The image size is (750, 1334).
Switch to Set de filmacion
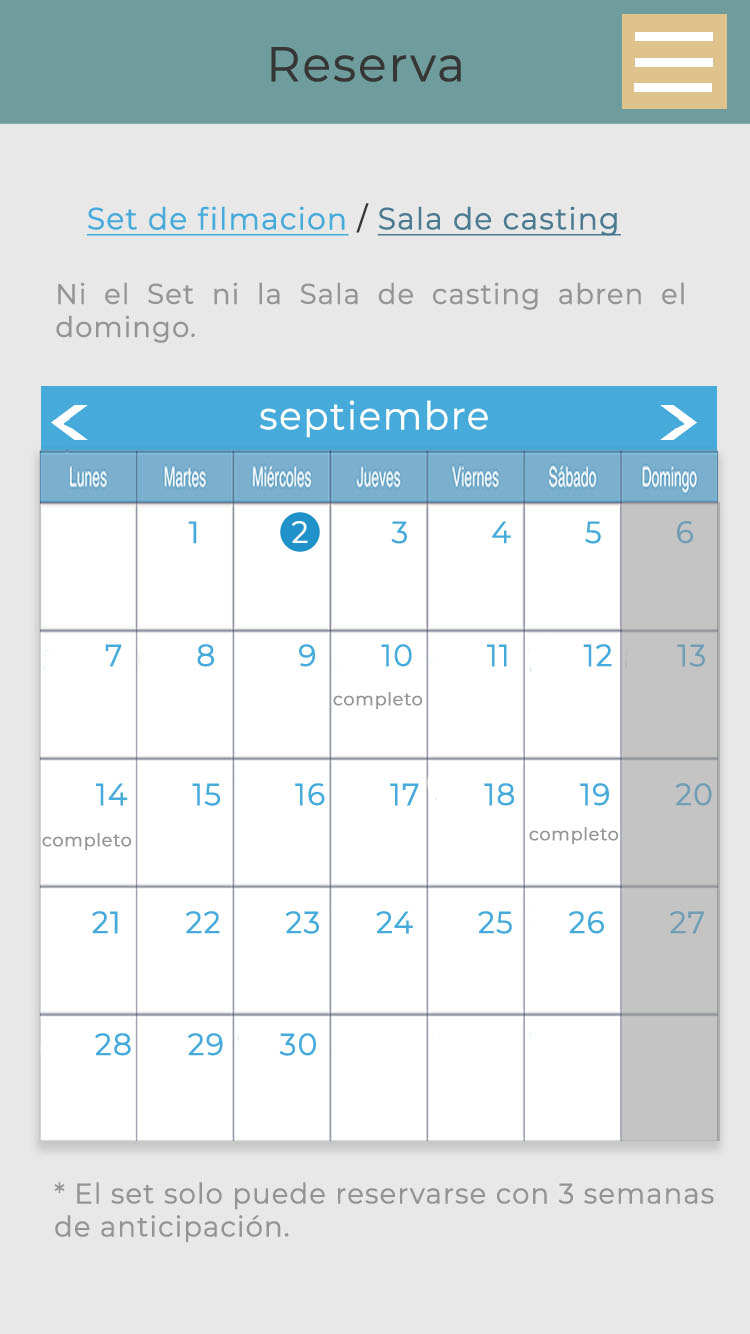217,219
